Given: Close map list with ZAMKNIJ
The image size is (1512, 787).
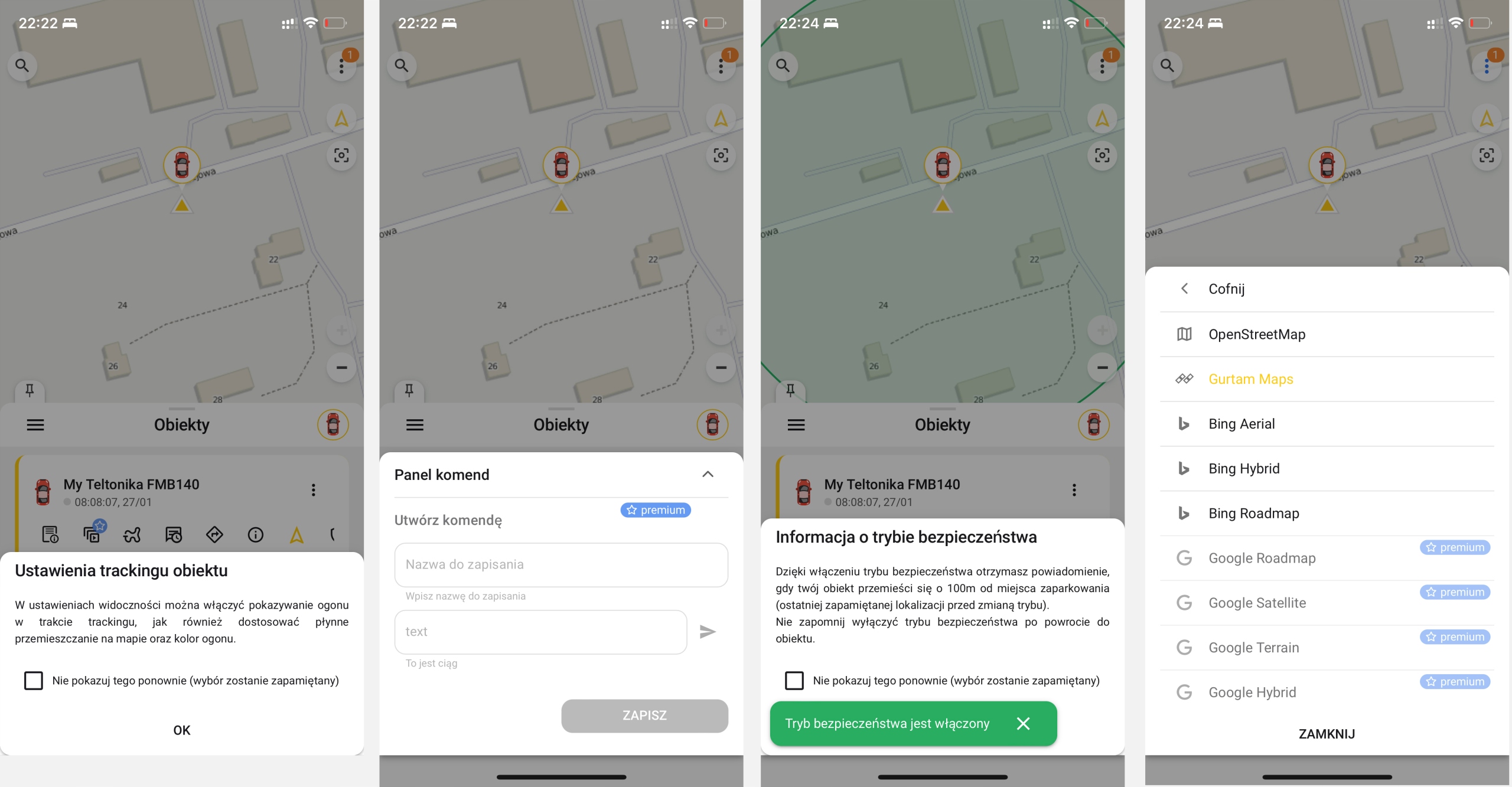Looking at the screenshot, I should pyautogui.click(x=1326, y=734).
